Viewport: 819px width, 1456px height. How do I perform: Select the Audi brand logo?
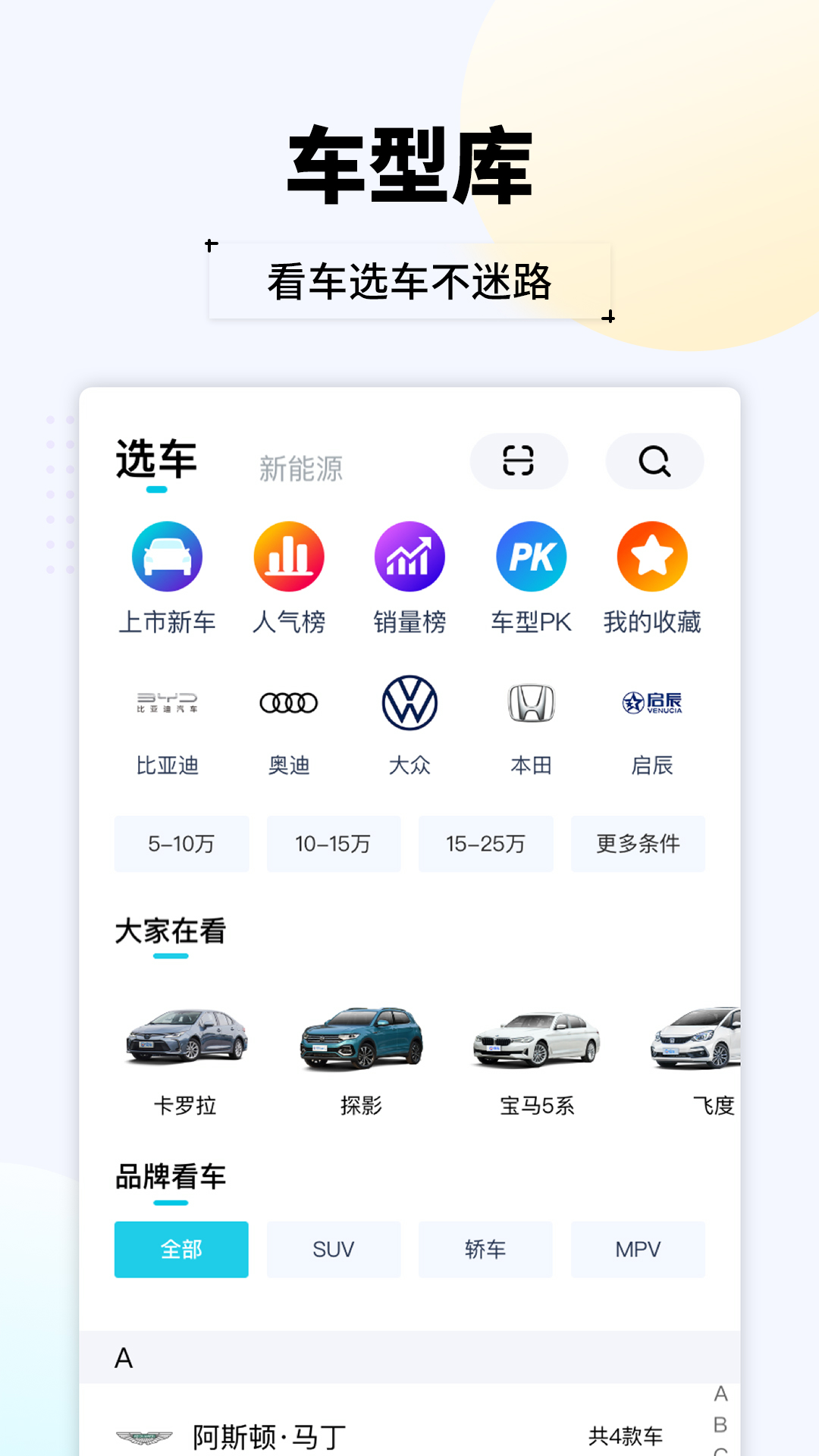point(289,703)
